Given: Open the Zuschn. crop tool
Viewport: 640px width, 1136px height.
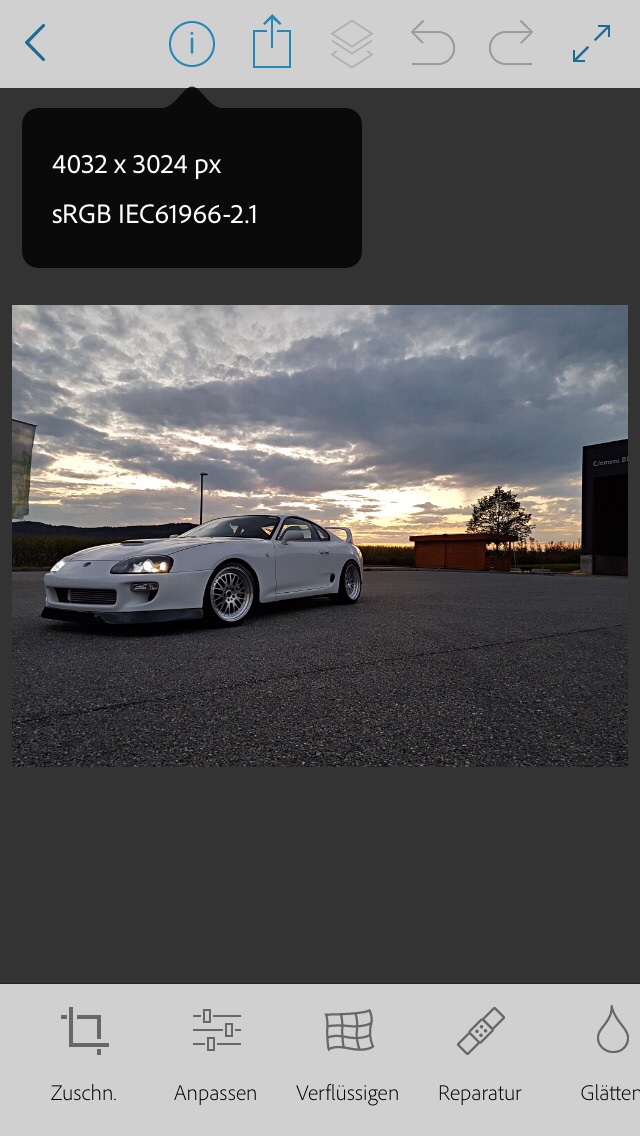Looking at the screenshot, I should (x=84, y=1052).
